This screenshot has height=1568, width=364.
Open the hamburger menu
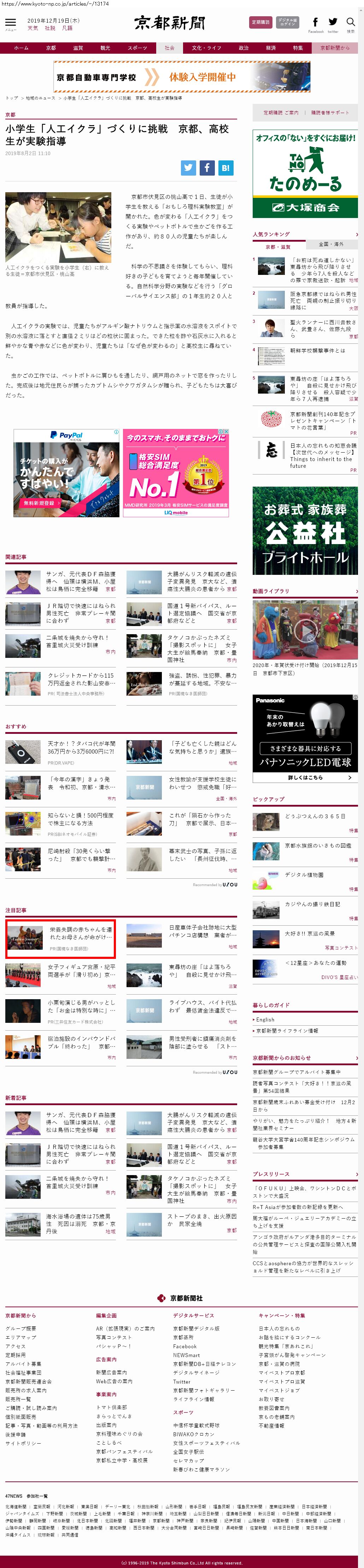[11, 23]
